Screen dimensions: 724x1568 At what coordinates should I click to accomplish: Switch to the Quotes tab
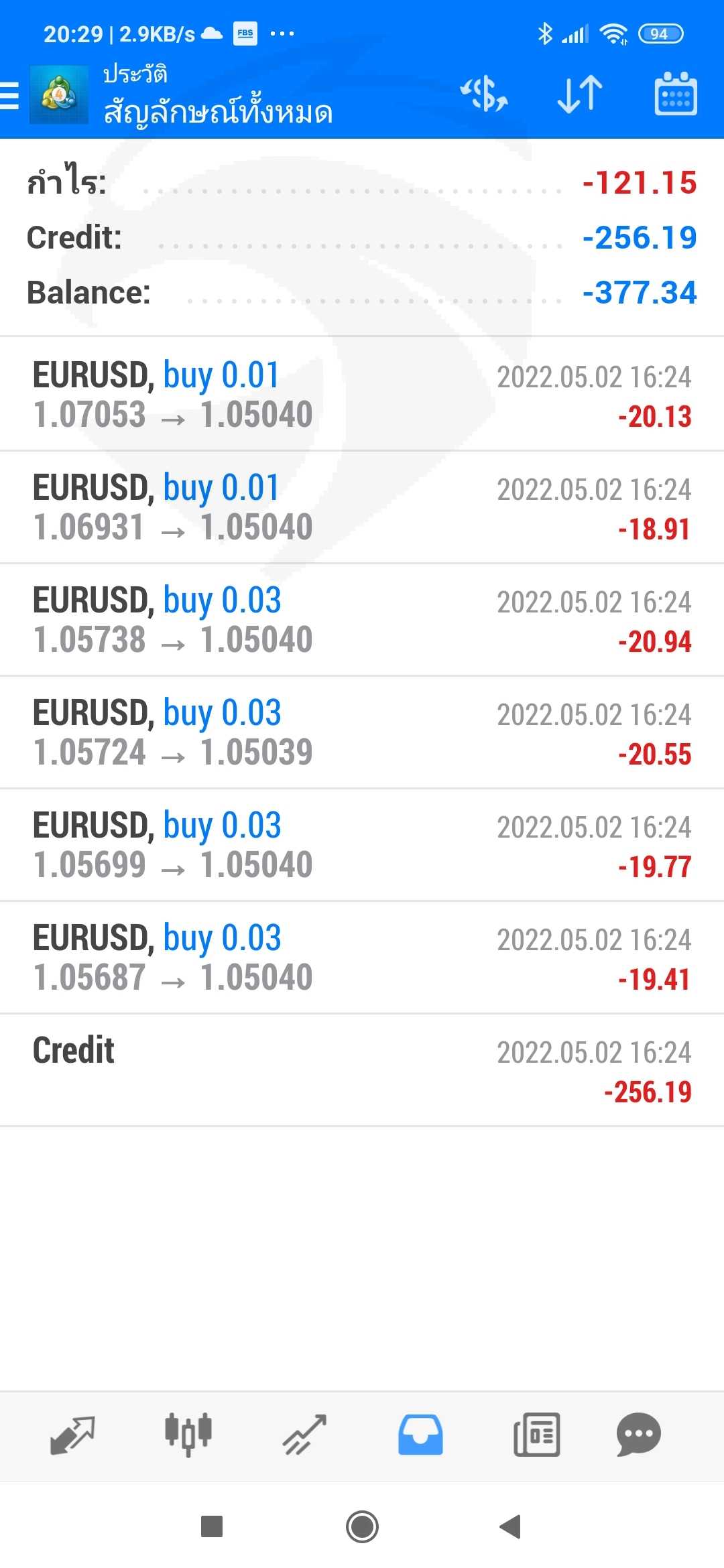(x=72, y=1435)
